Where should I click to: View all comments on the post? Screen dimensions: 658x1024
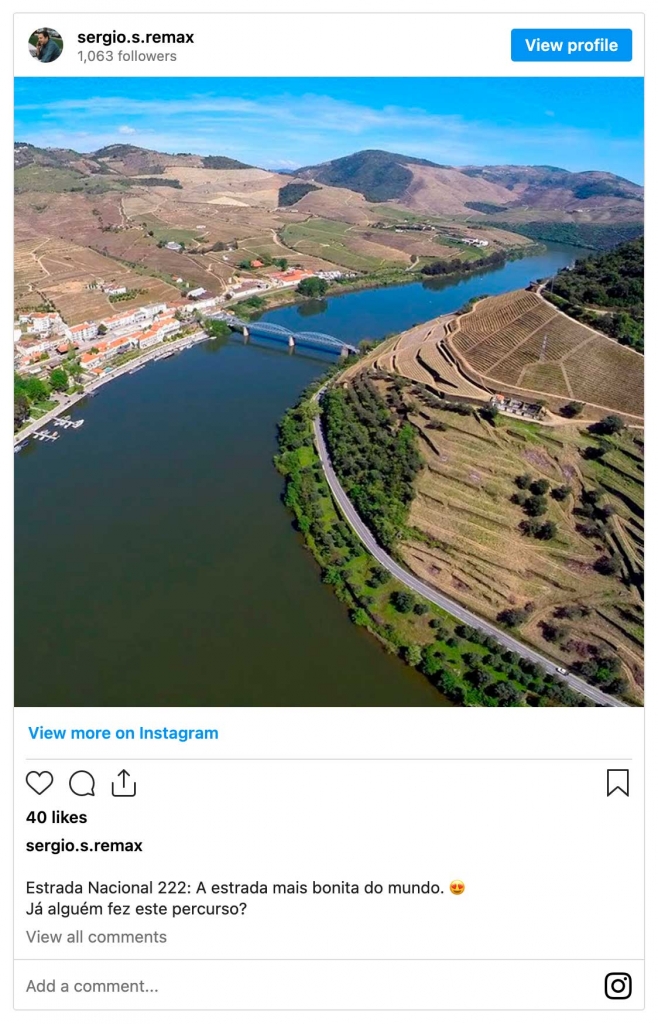tap(96, 937)
